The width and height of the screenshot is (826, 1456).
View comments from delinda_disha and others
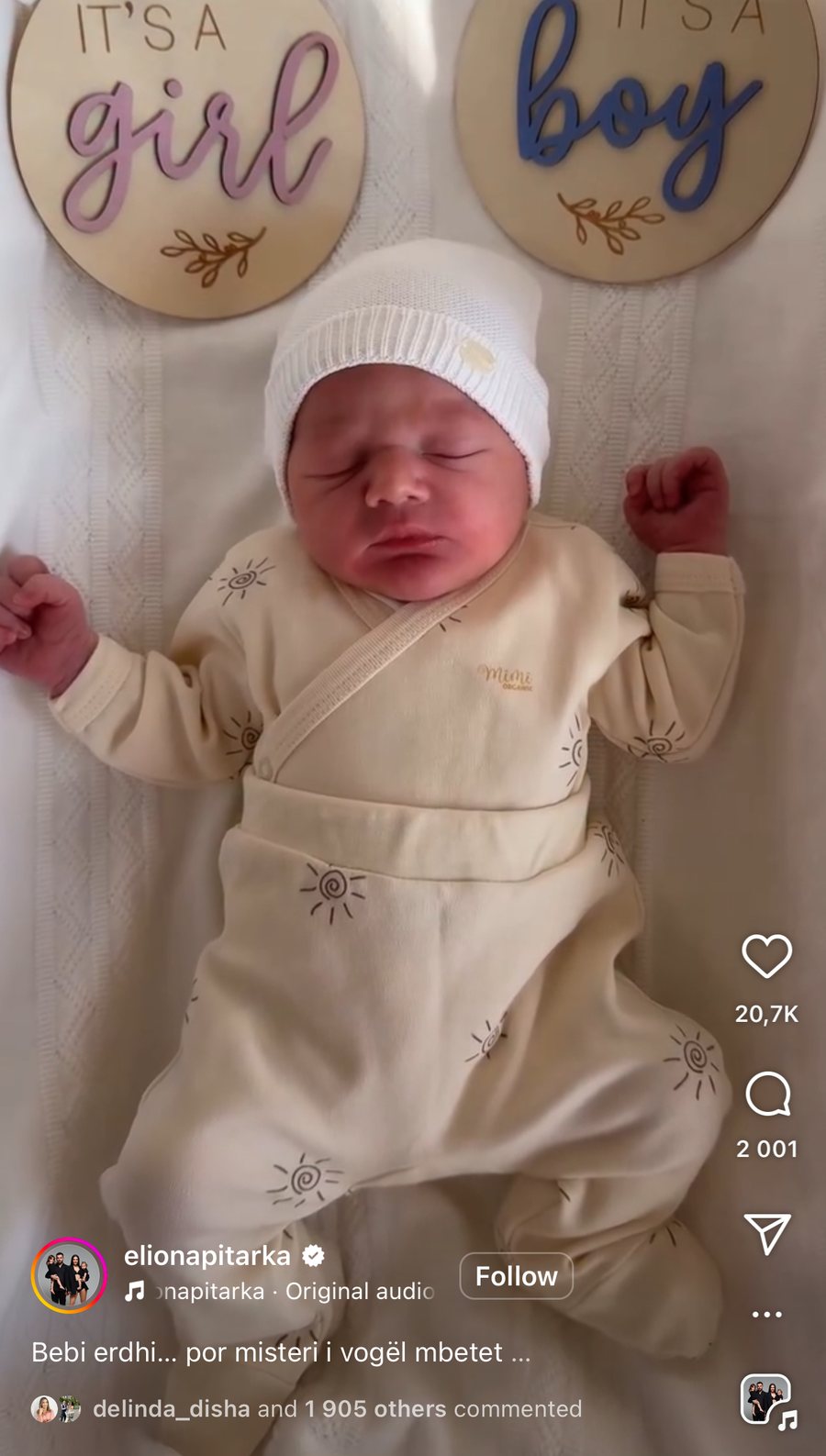coord(336,1409)
